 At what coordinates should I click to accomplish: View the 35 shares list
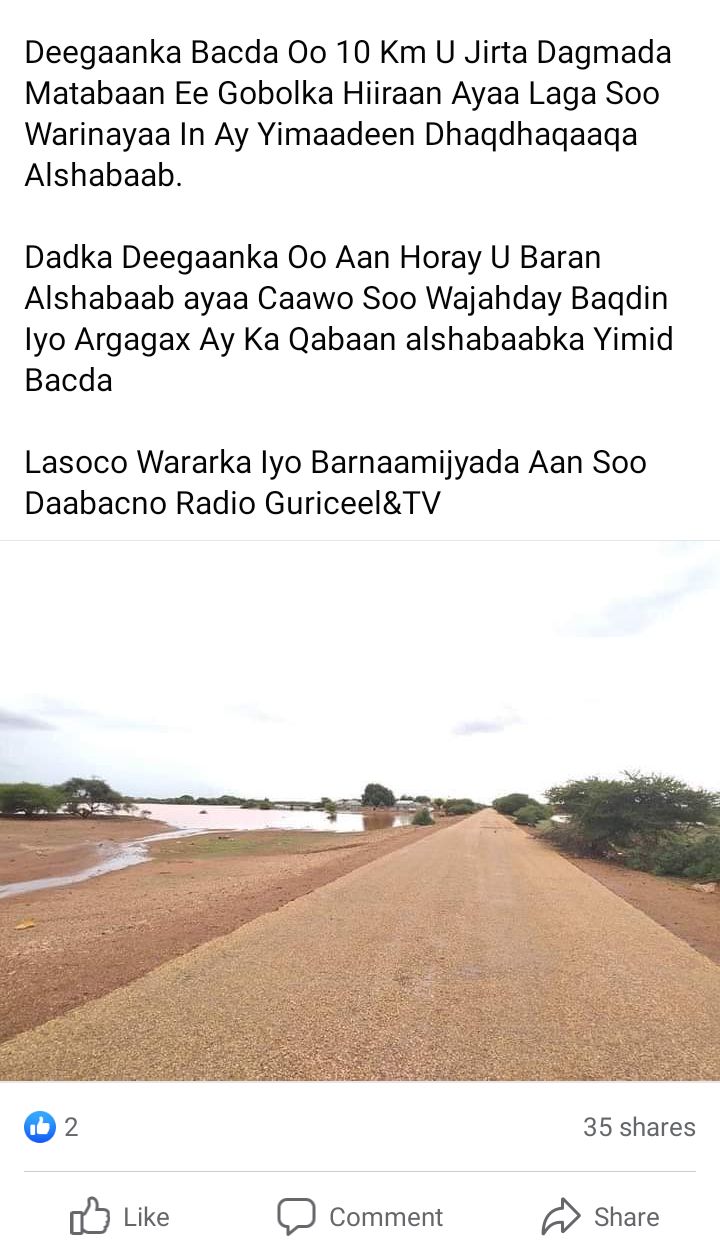point(639,1127)
